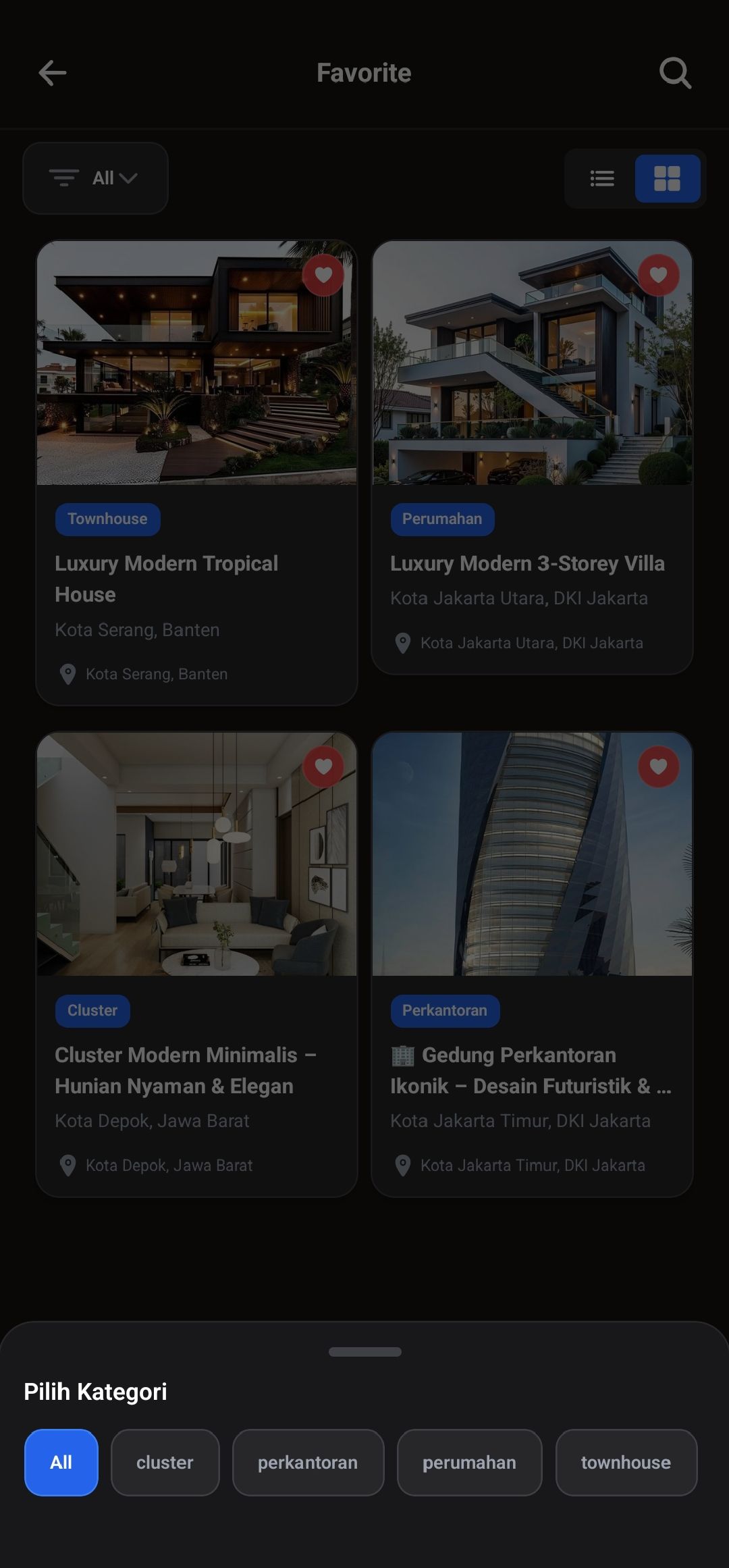
Task: Select the All category chip
Action: click(x=61, y=1462)
